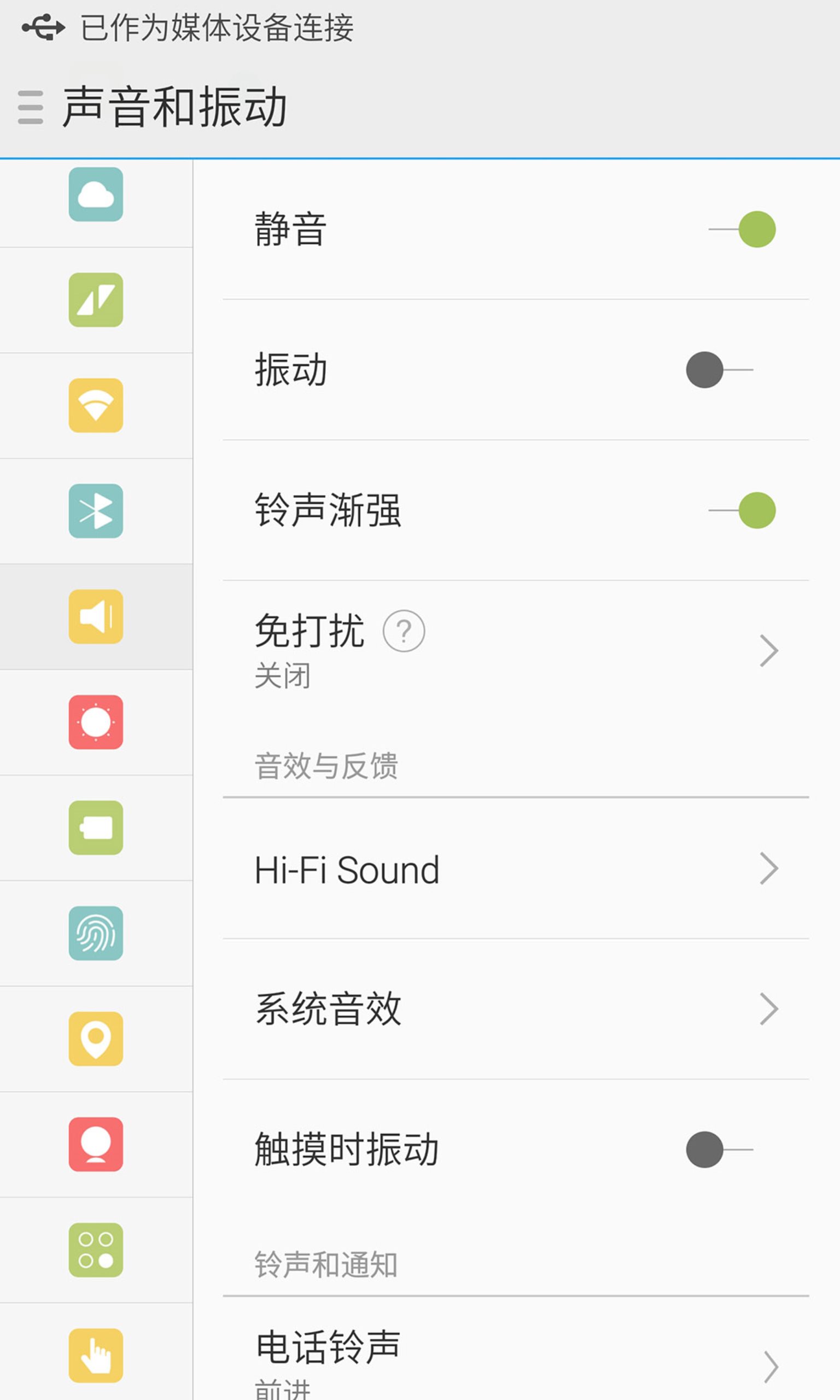Select the green dual-slash icon in sidebar

[x=96, y=300]
